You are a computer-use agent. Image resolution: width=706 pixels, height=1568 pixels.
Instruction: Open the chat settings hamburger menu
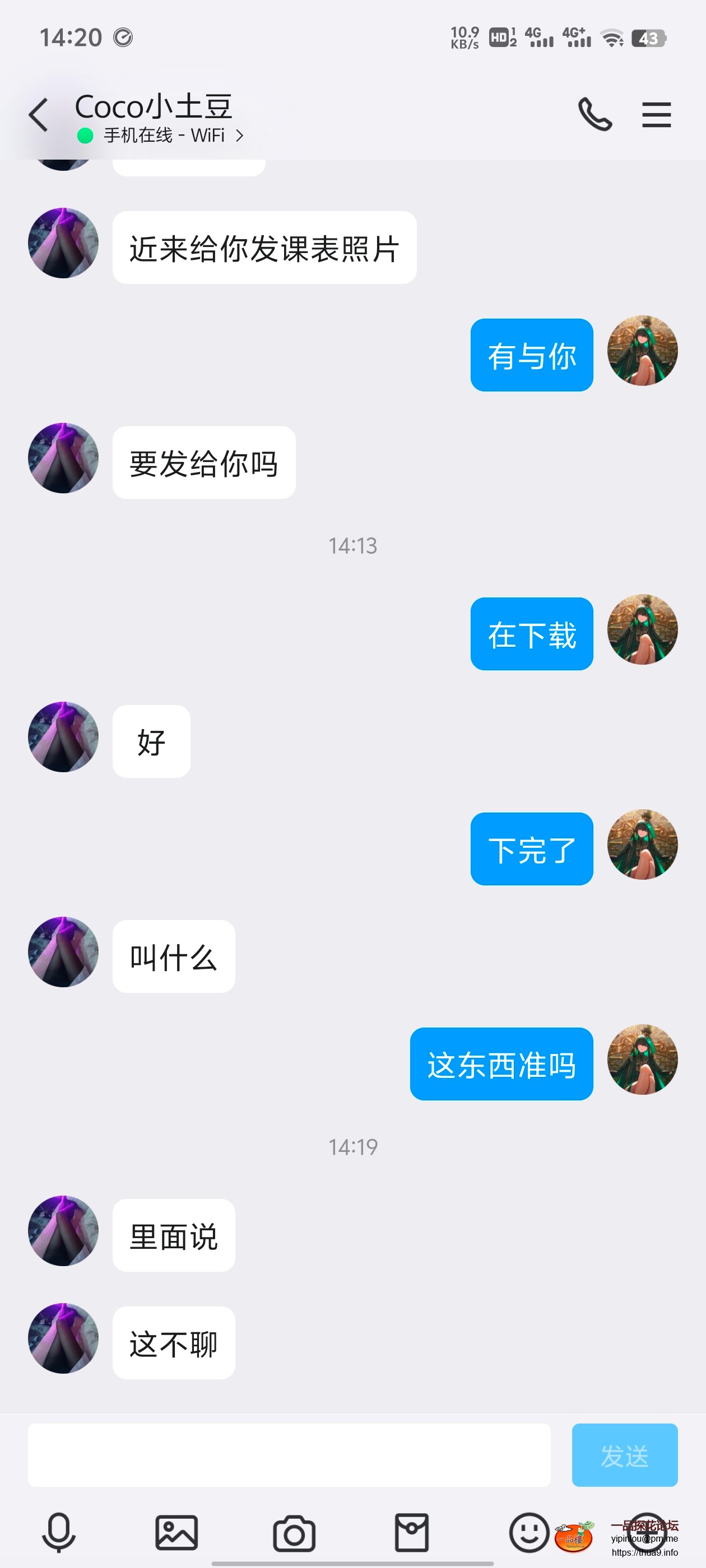[656, 114]
